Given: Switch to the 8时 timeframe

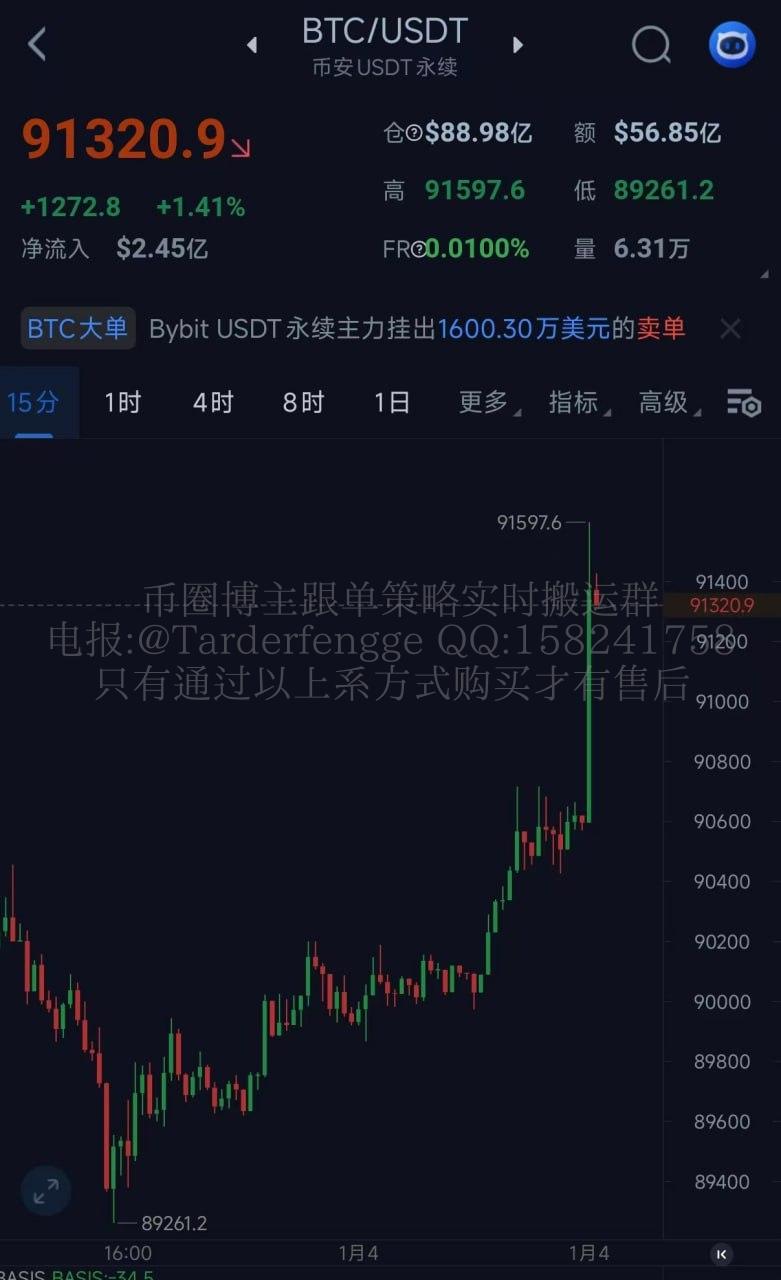Looking at the screenshot, I should click(303, 402).
